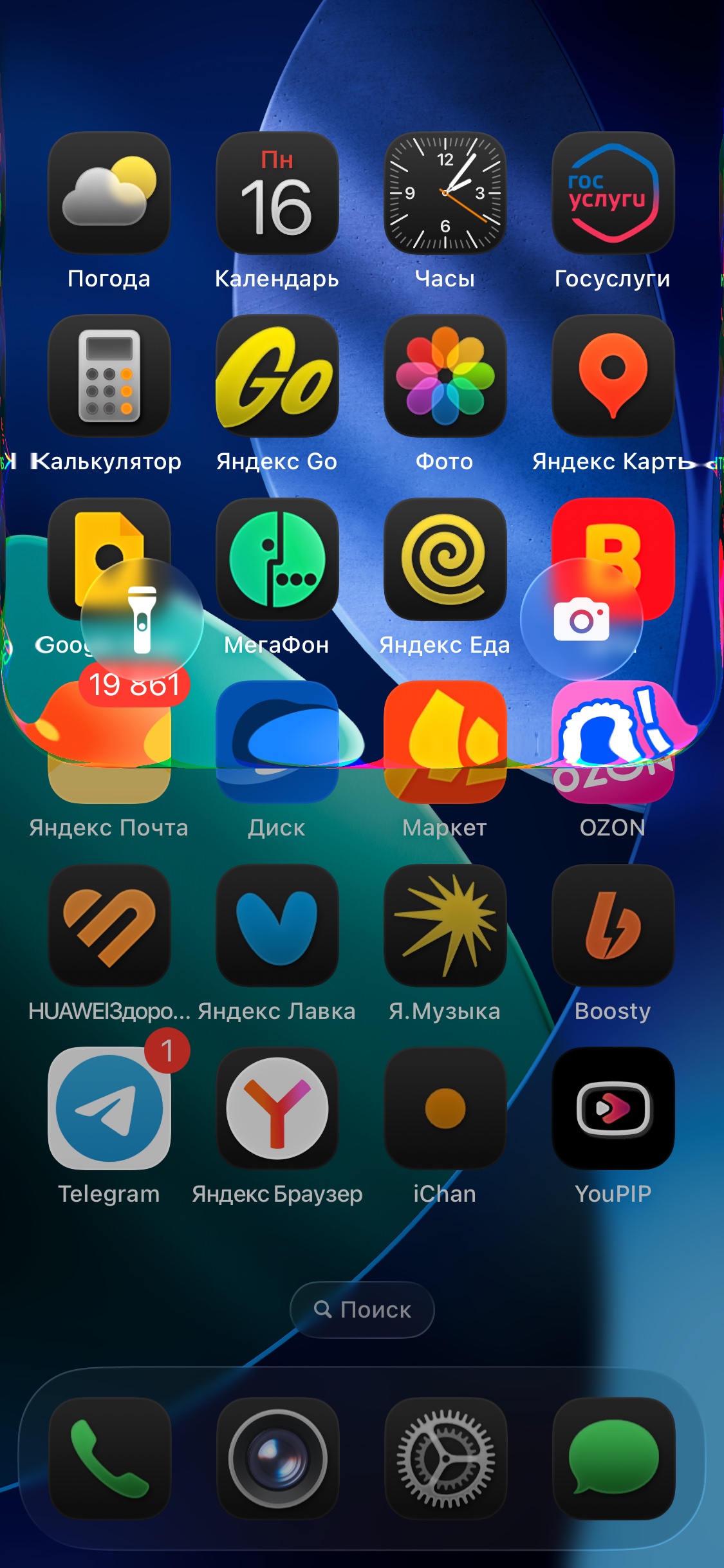The image size is (724, 1568).
Task: Open the Календарь app
Action: 277,192
